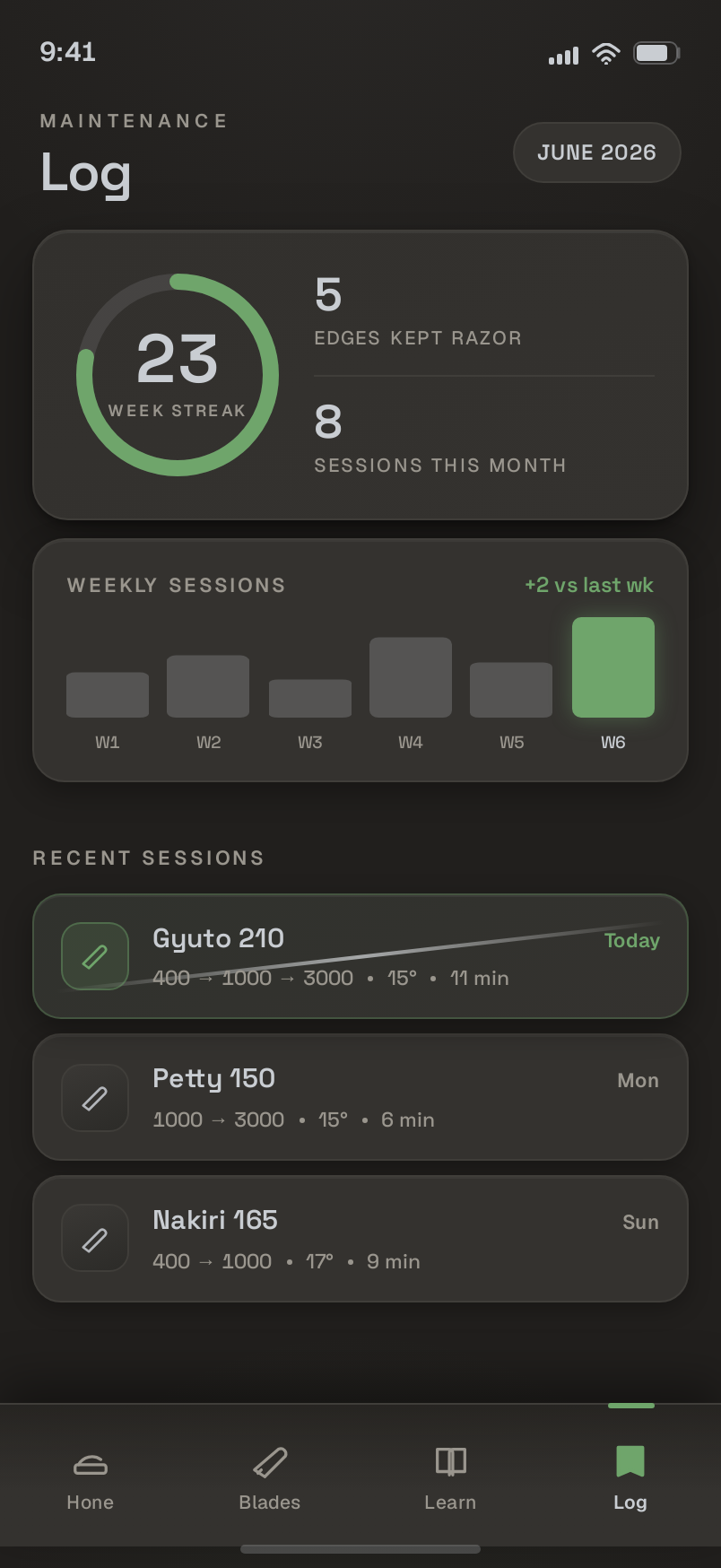Open the Petty 150 session from Monday
This screenshot has width=721, height=1568.
(x=360, y=1097)
